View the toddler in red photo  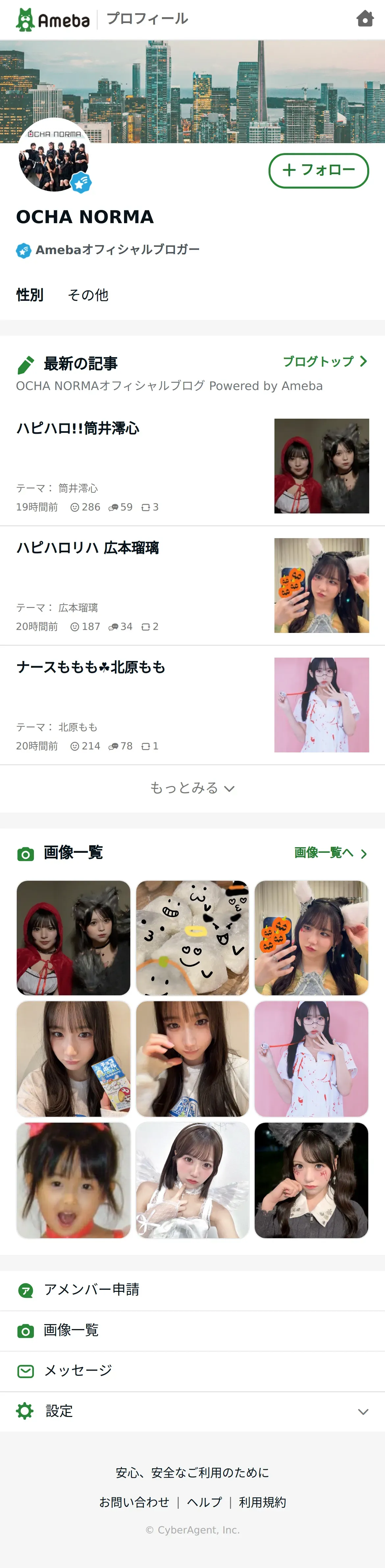click(x=74, y=1180)
